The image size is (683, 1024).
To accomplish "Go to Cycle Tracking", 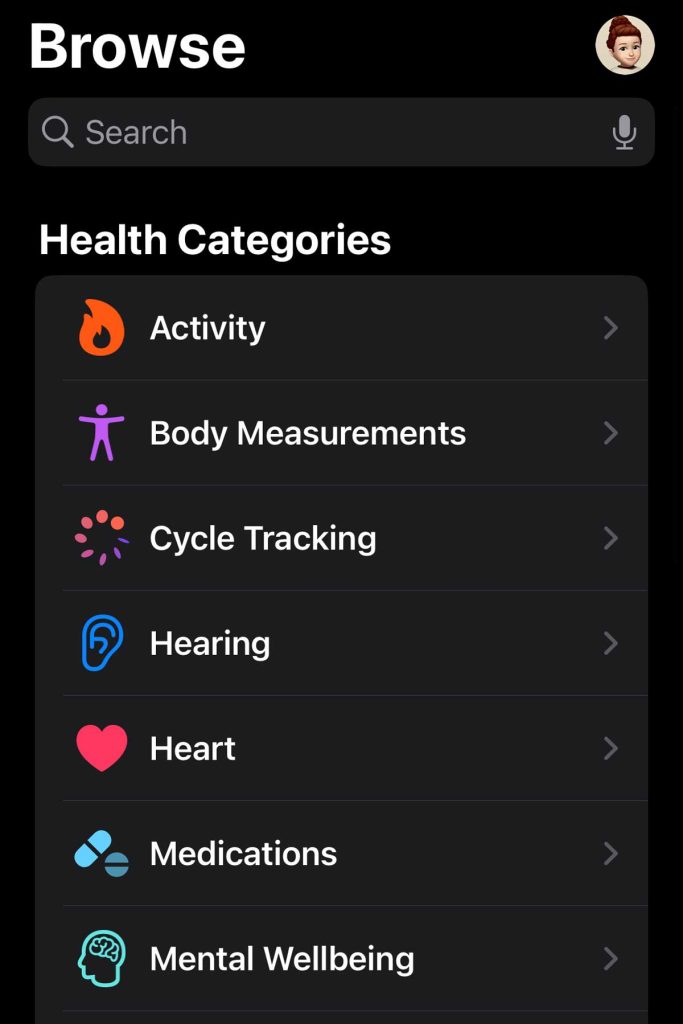I will (340, 538).
